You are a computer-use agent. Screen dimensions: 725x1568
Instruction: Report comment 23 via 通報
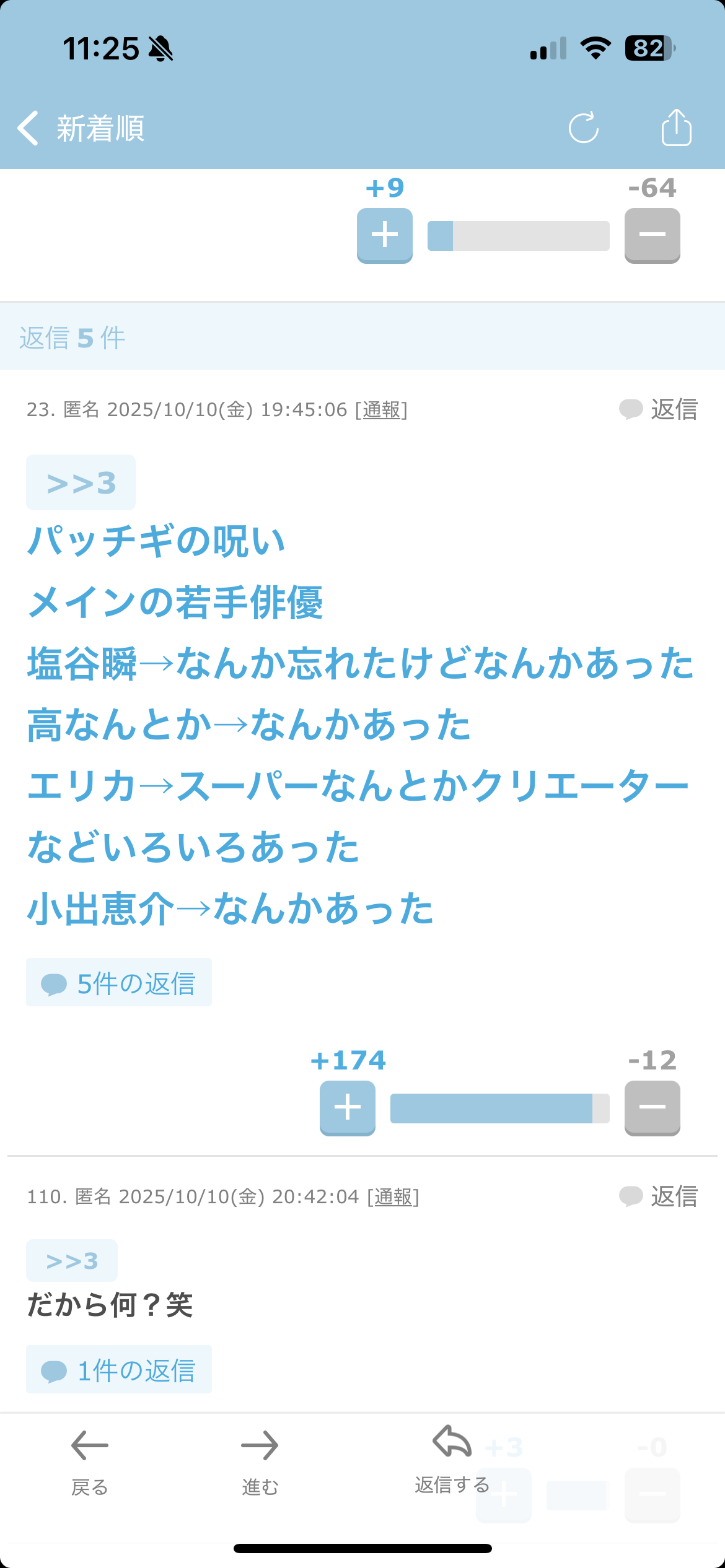[x=381, y=410]
